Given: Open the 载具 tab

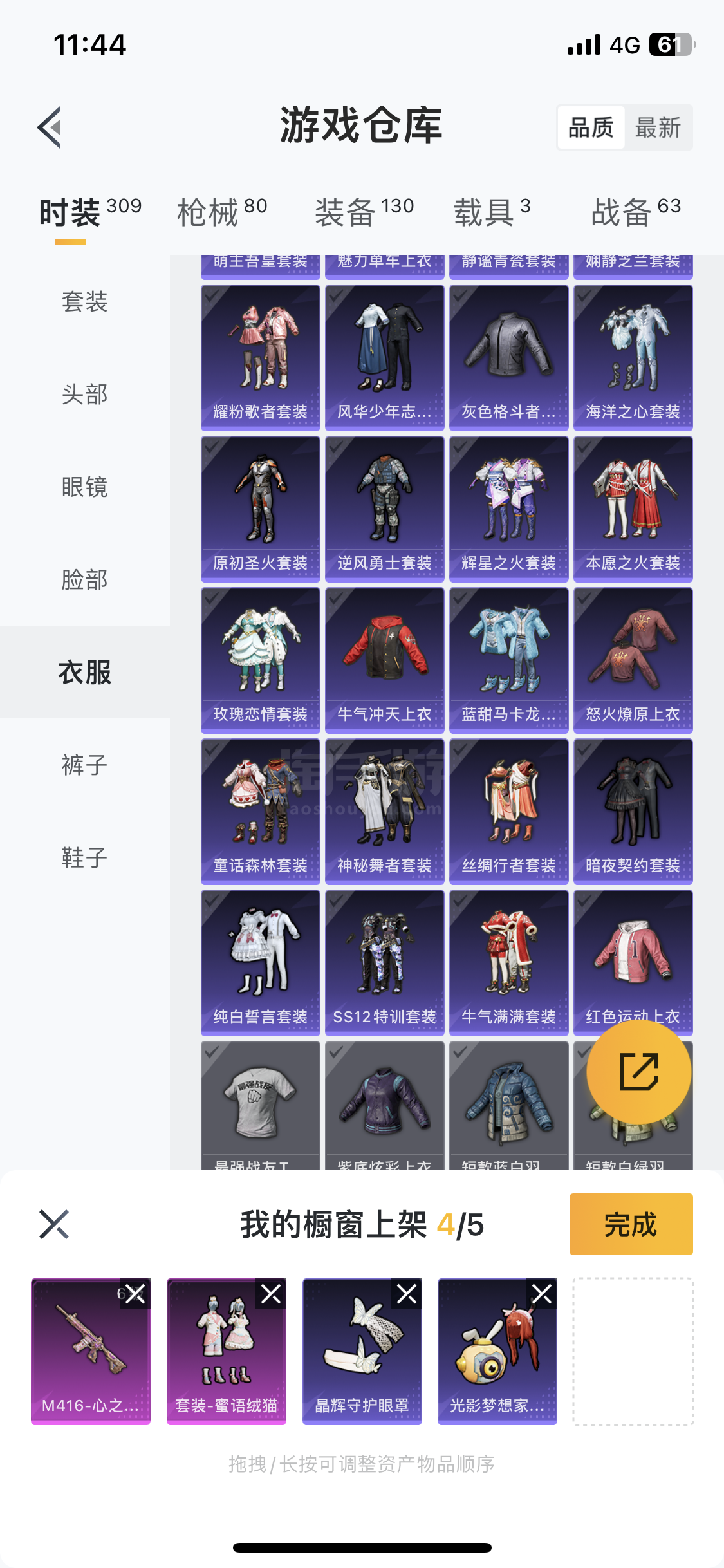Looking at the screenshot, I should tap(492, 212).
